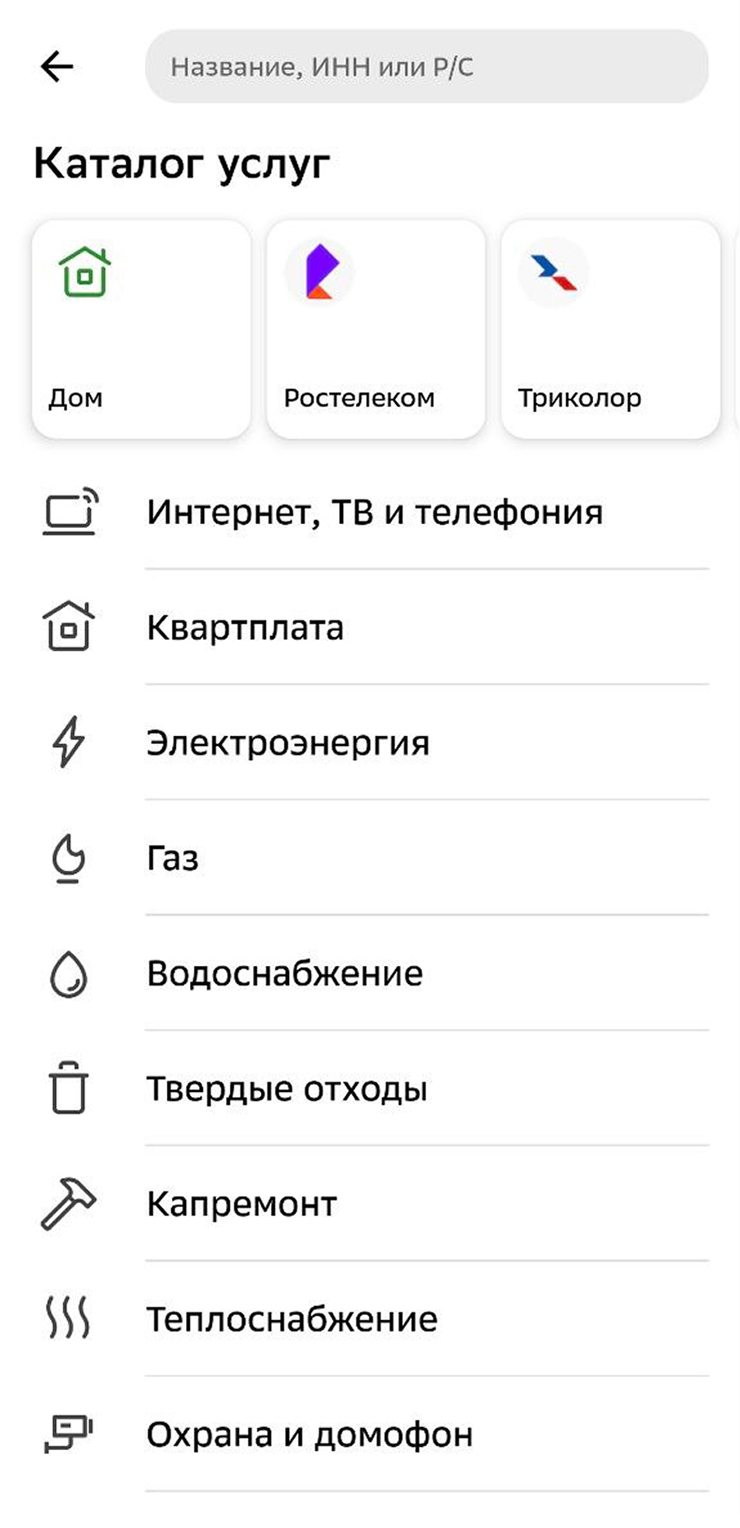View the Теплоснабжение category
This screenshot has height=1528, width=740.
coord(292,1320)
